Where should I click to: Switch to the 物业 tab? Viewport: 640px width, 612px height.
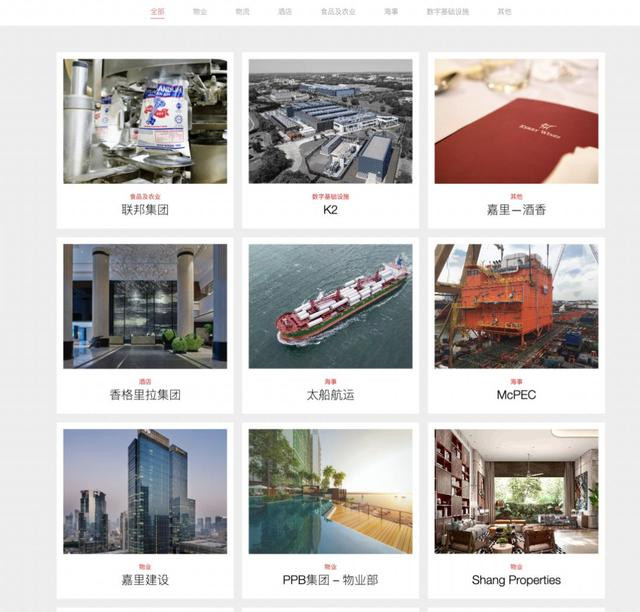point(200,12)
